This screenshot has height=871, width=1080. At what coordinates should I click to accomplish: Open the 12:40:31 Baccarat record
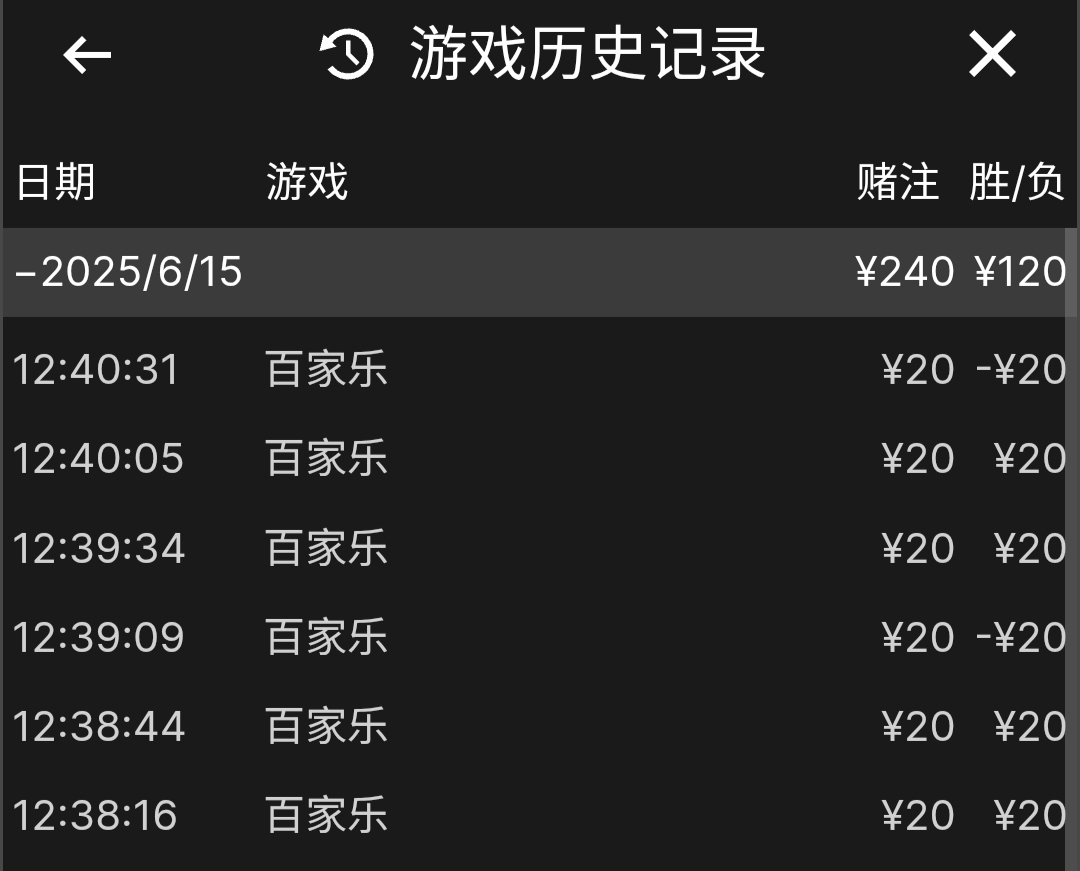pos(538,370)
